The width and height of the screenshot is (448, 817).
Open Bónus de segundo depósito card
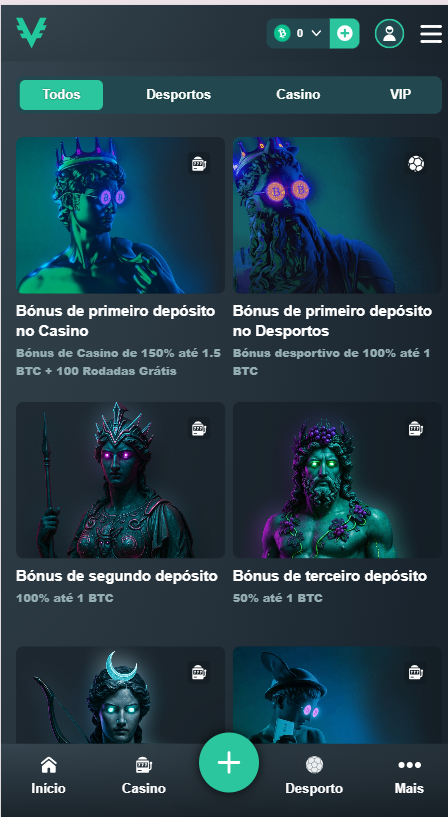[x=120, y=503]
